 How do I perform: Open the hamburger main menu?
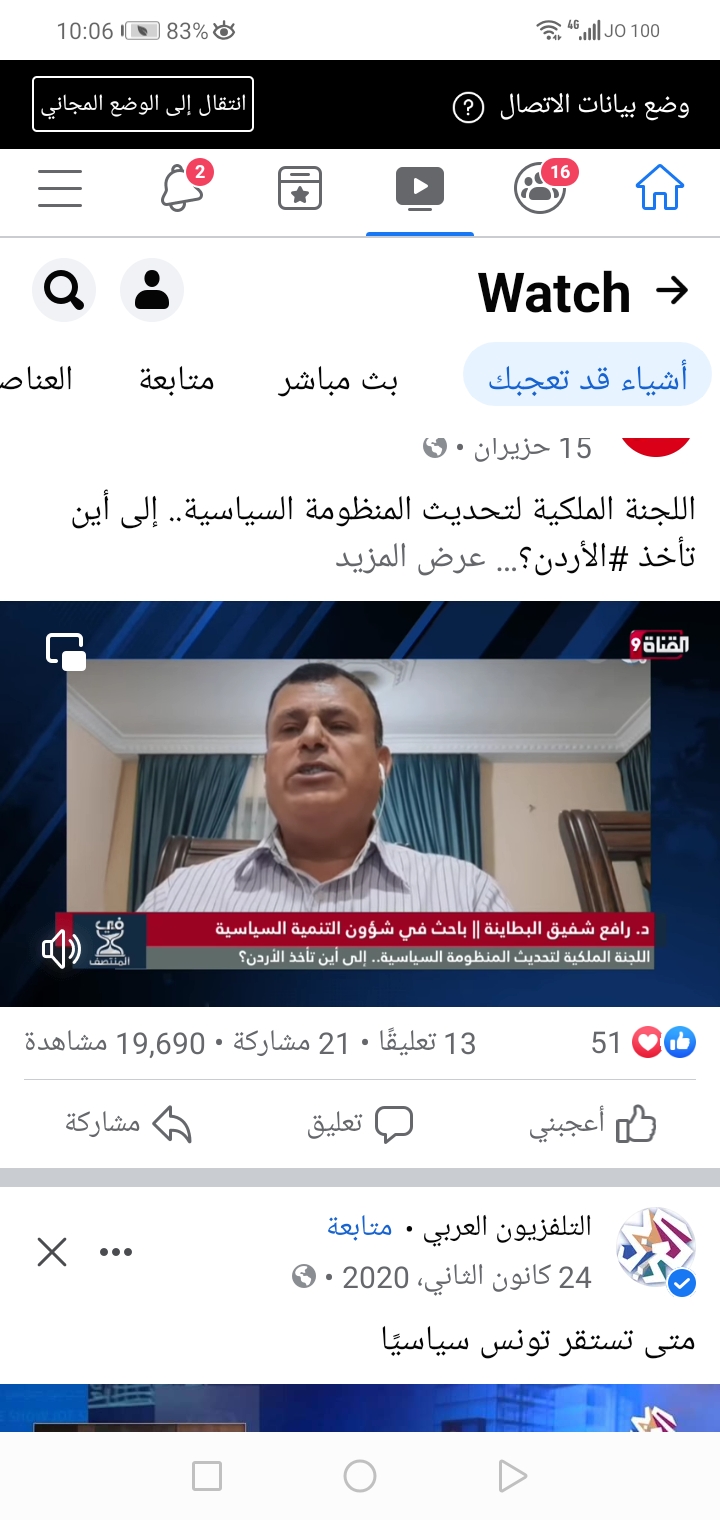(x=60, y=187)
